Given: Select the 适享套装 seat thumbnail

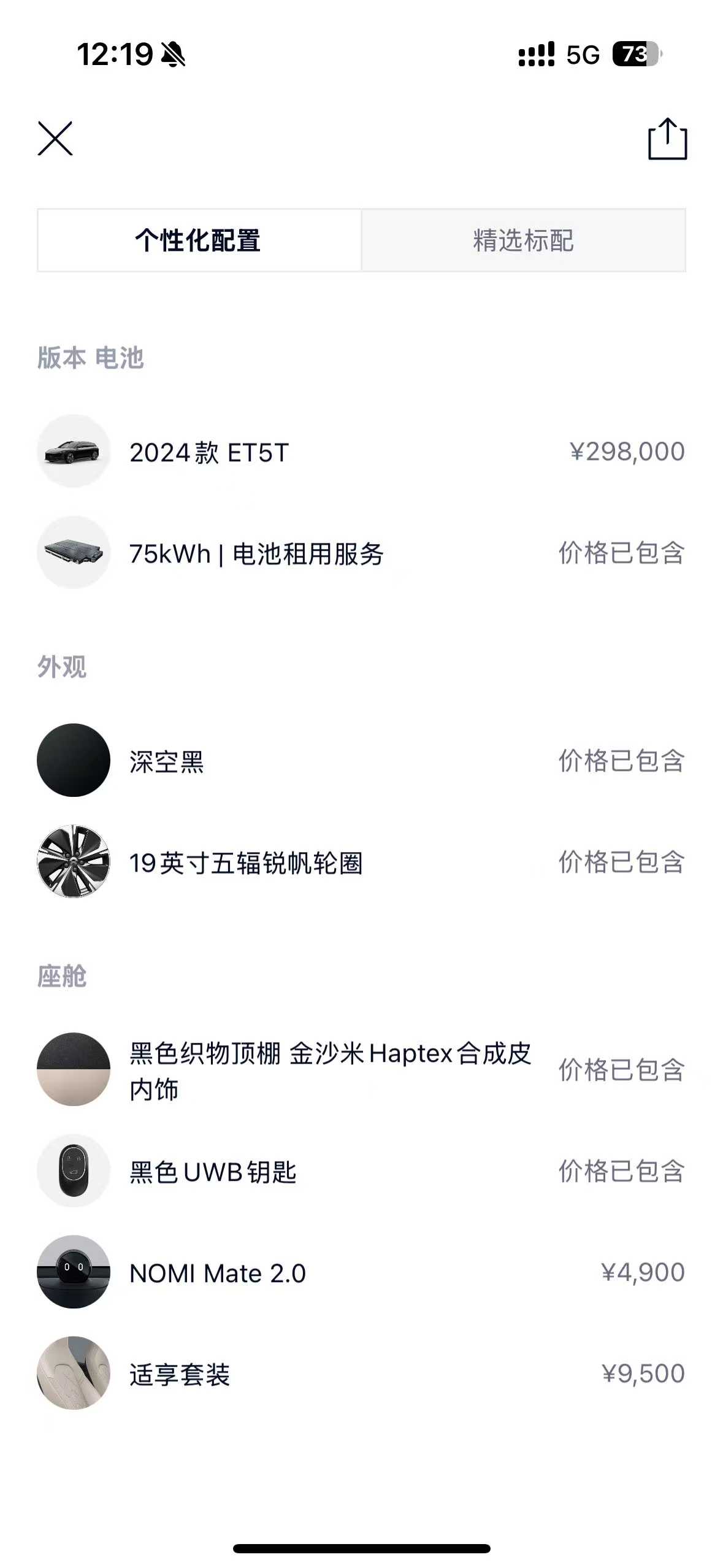Looking at the screenshot, I should click(73, 1372).
